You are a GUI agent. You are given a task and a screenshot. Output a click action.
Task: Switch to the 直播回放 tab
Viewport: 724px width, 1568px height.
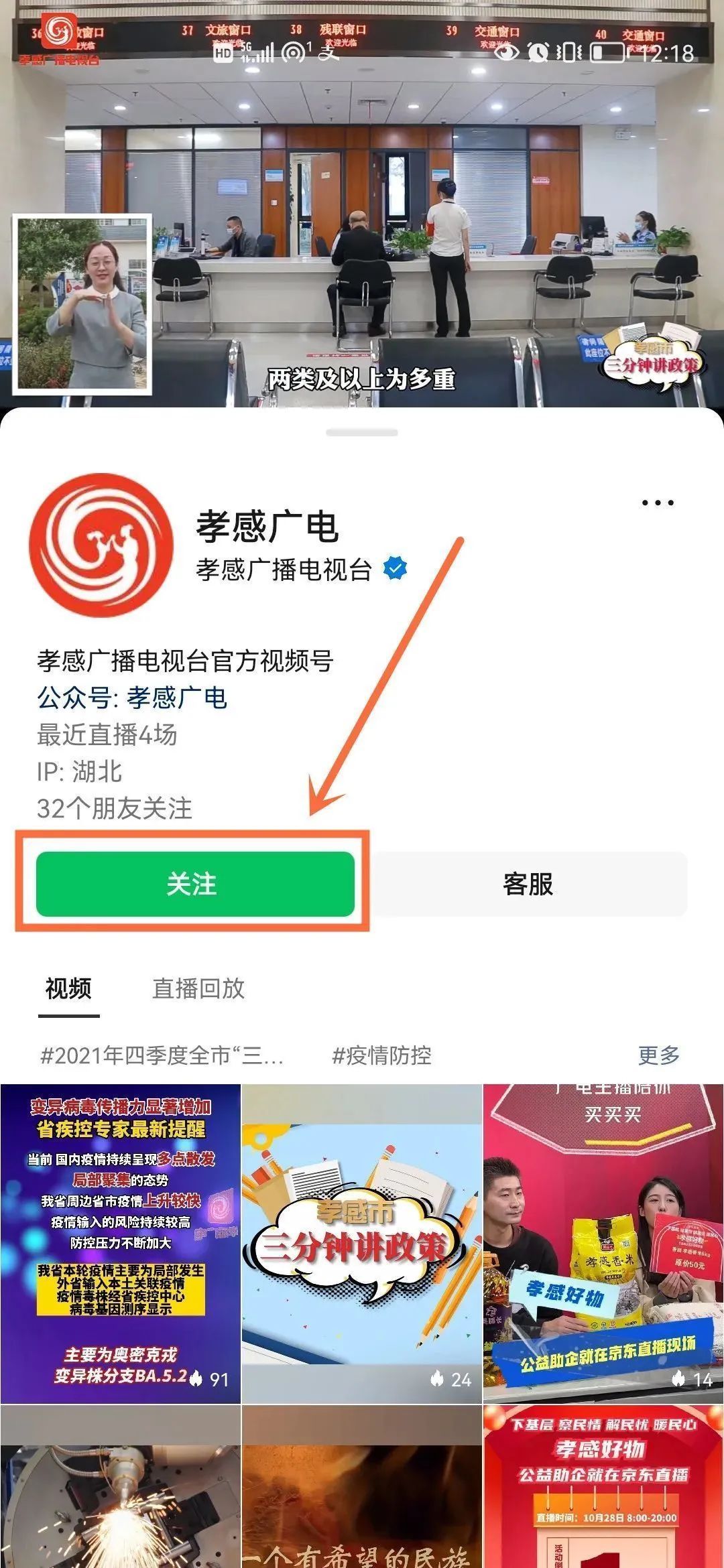198,988
